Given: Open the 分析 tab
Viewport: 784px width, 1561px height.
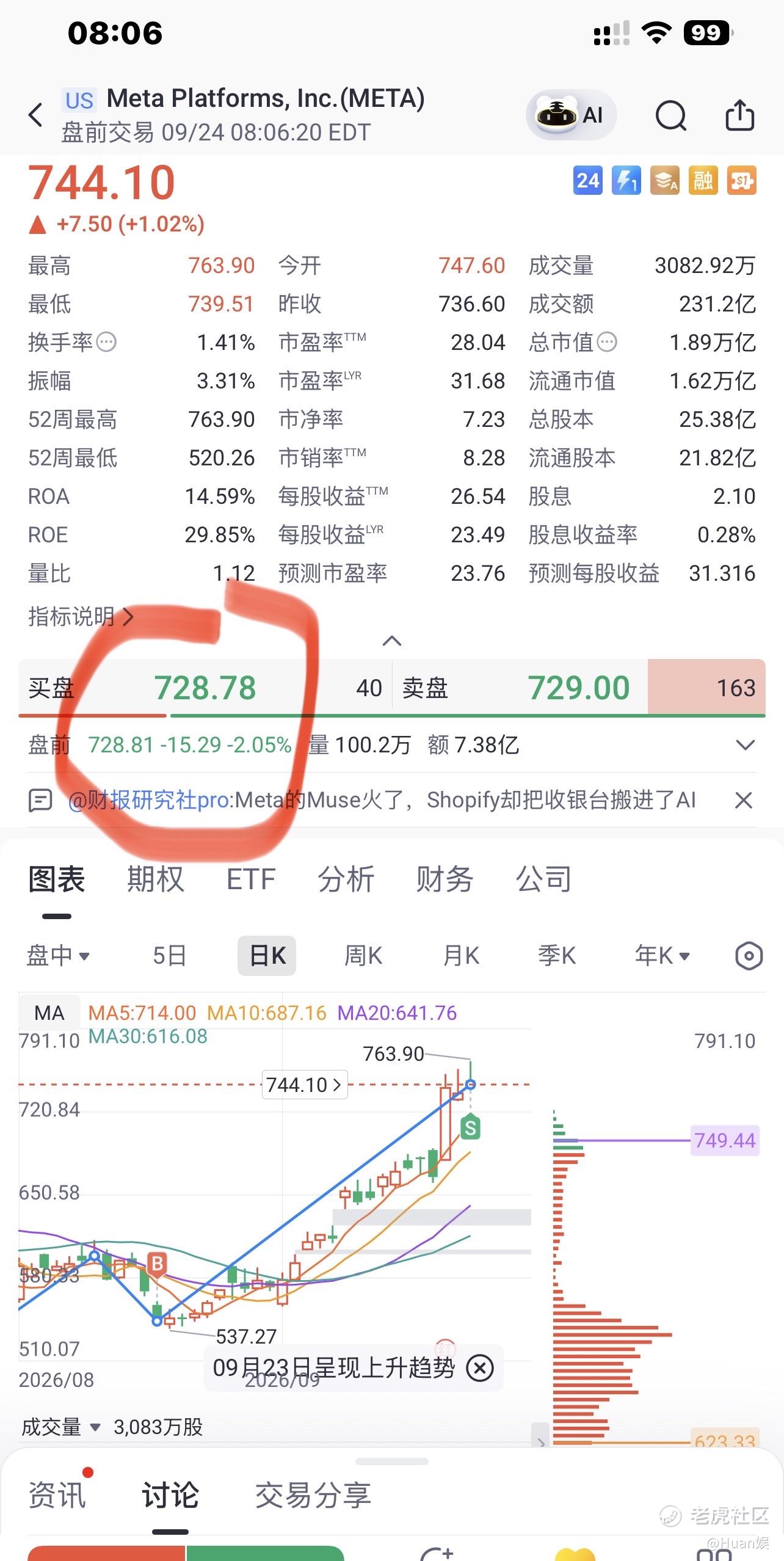Looking at the screenshot, I should pyautogui.click(x=346, y=879).
